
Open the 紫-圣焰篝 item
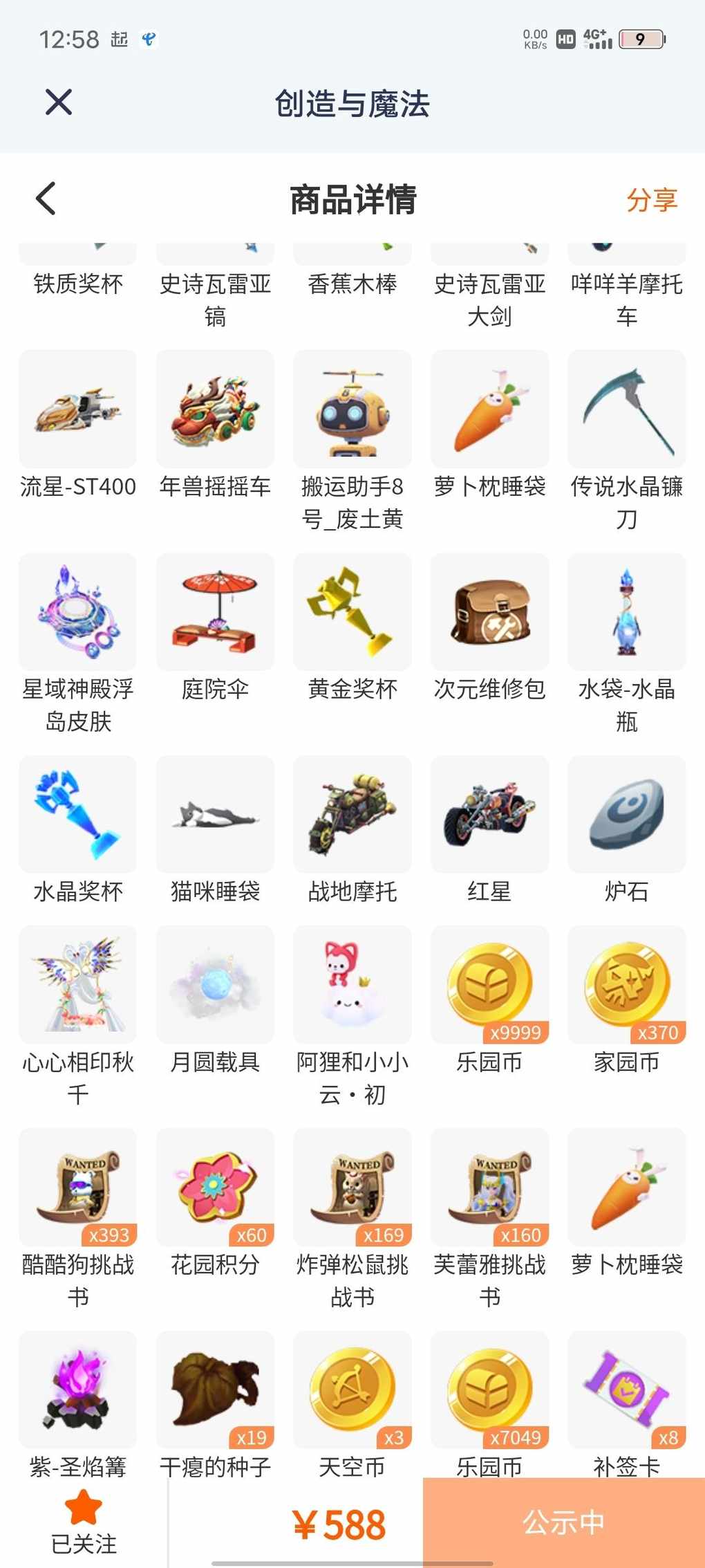click(x=77, y=1390)
